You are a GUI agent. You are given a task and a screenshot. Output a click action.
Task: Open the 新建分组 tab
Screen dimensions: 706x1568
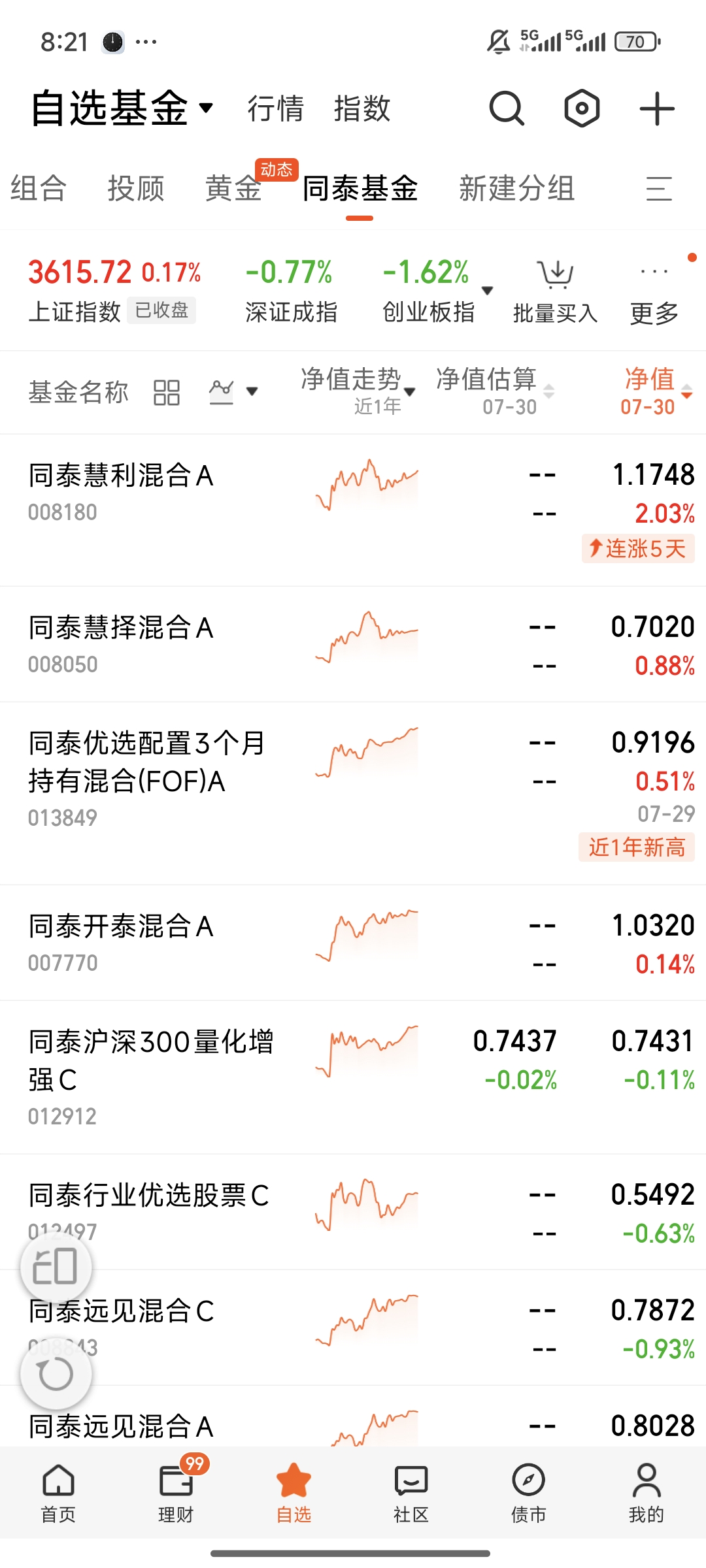pyautogui.click(x=516, y=189)
